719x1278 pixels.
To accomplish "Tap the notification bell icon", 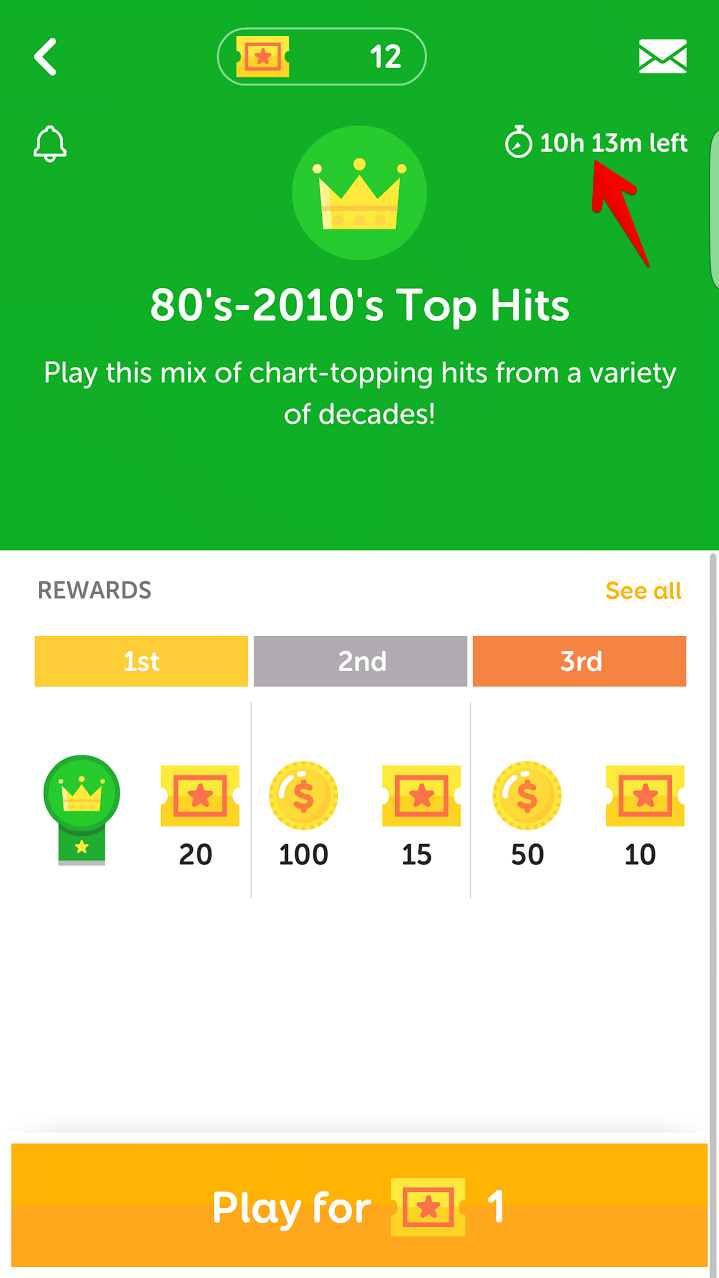I will click(x=50, y=144).
